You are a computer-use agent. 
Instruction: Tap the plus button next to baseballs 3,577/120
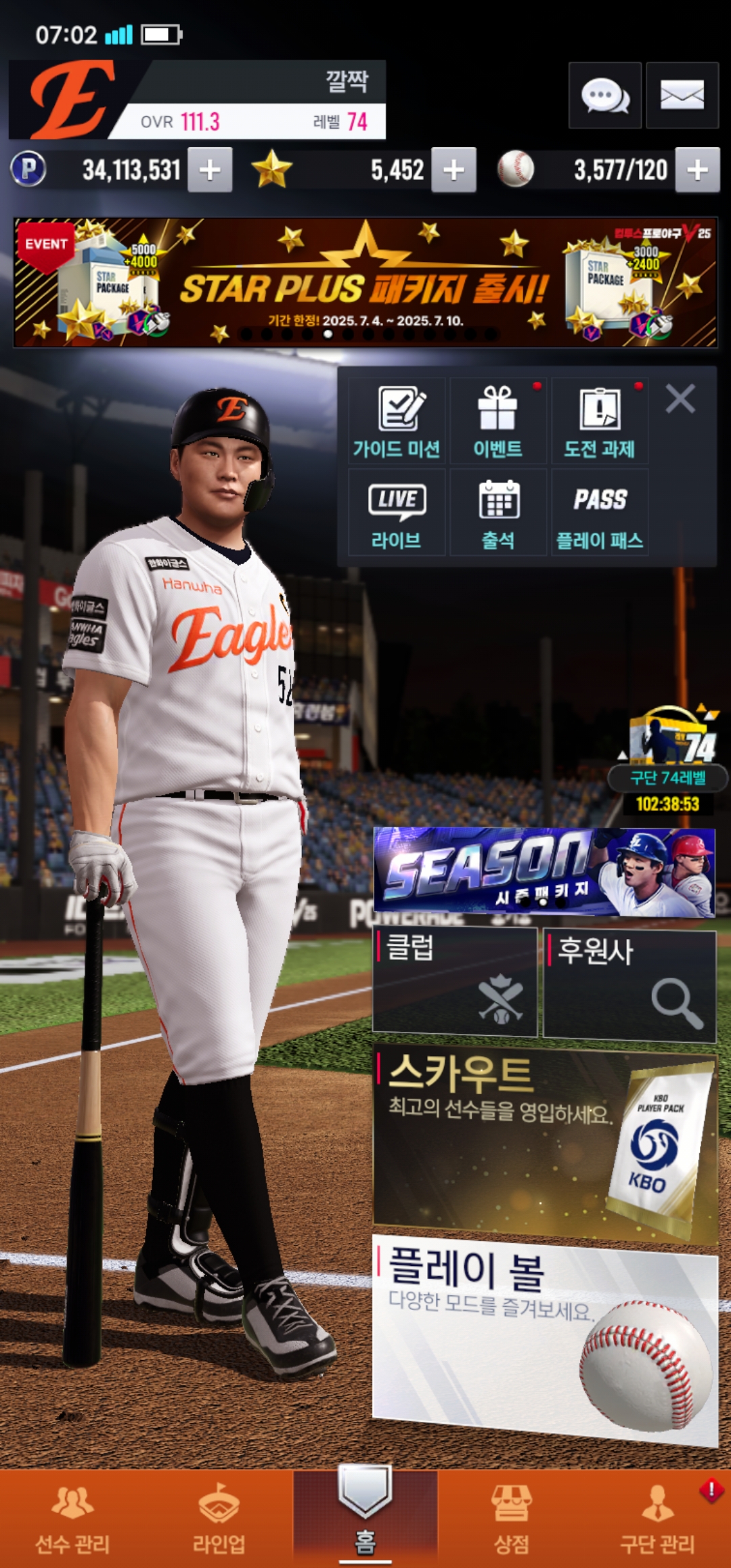click(697, 170)
